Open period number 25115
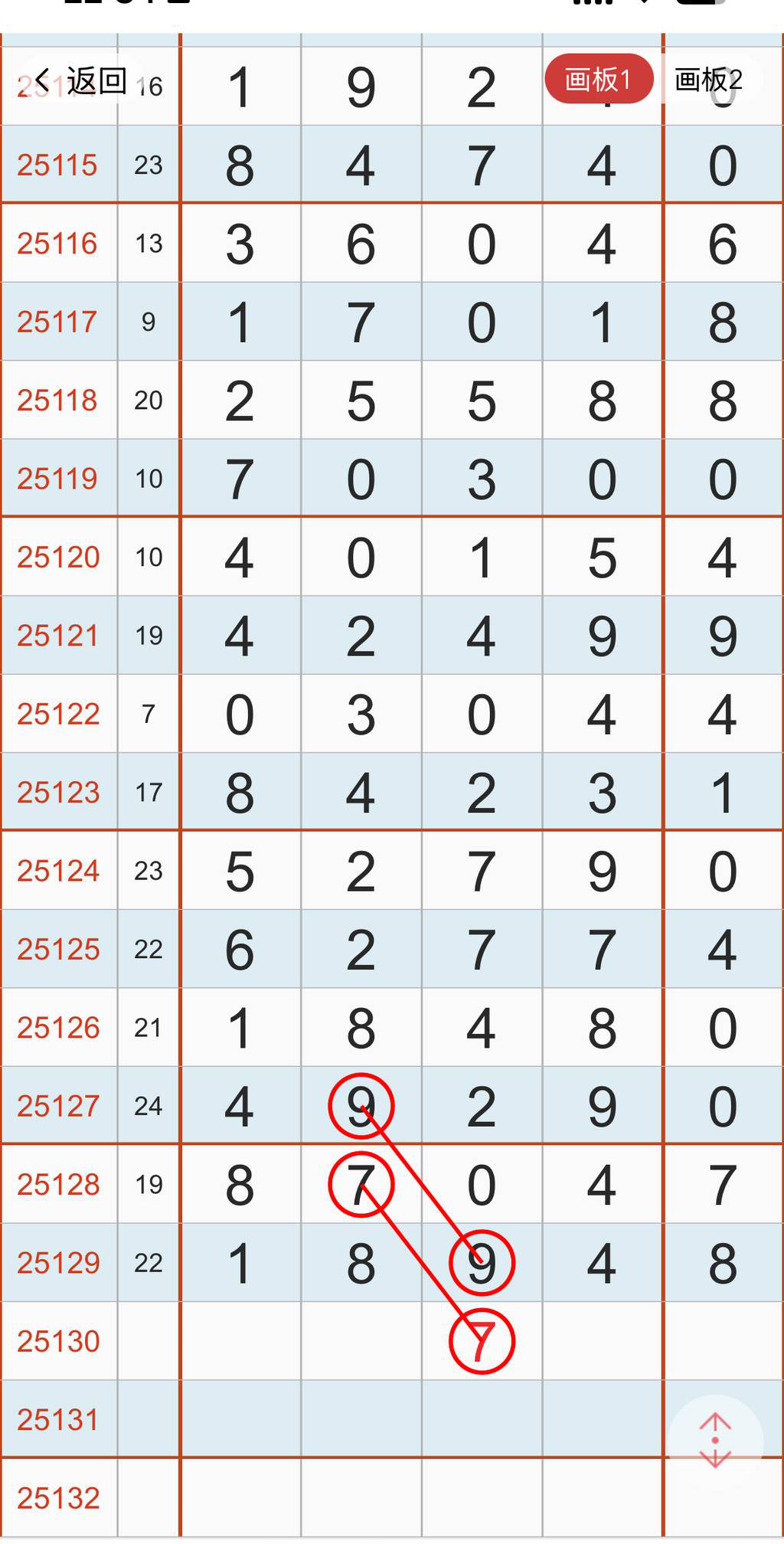This screenshot has width=784, height=1544. [x=59, y=164]
